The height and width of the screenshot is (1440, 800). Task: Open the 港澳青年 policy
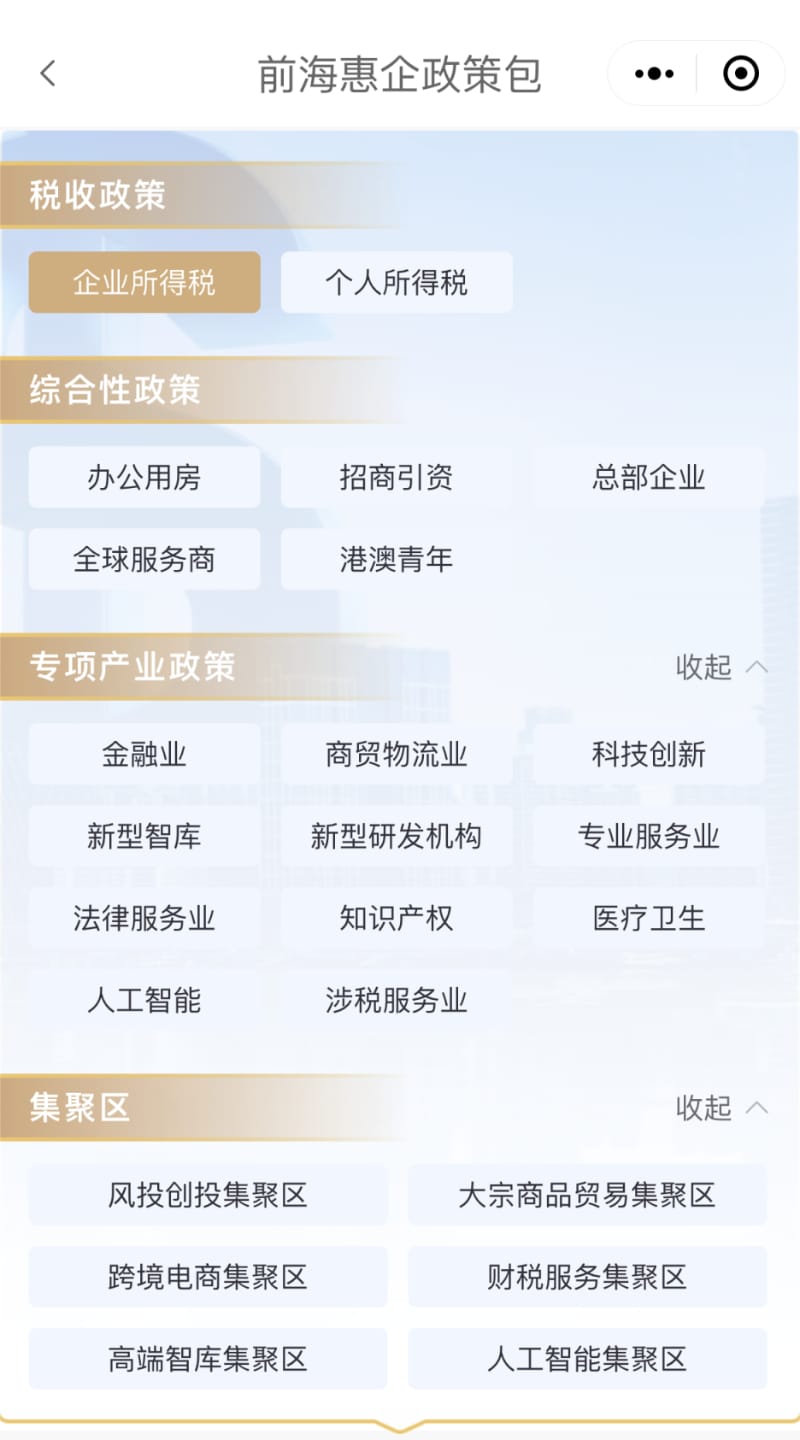(396, 560)
